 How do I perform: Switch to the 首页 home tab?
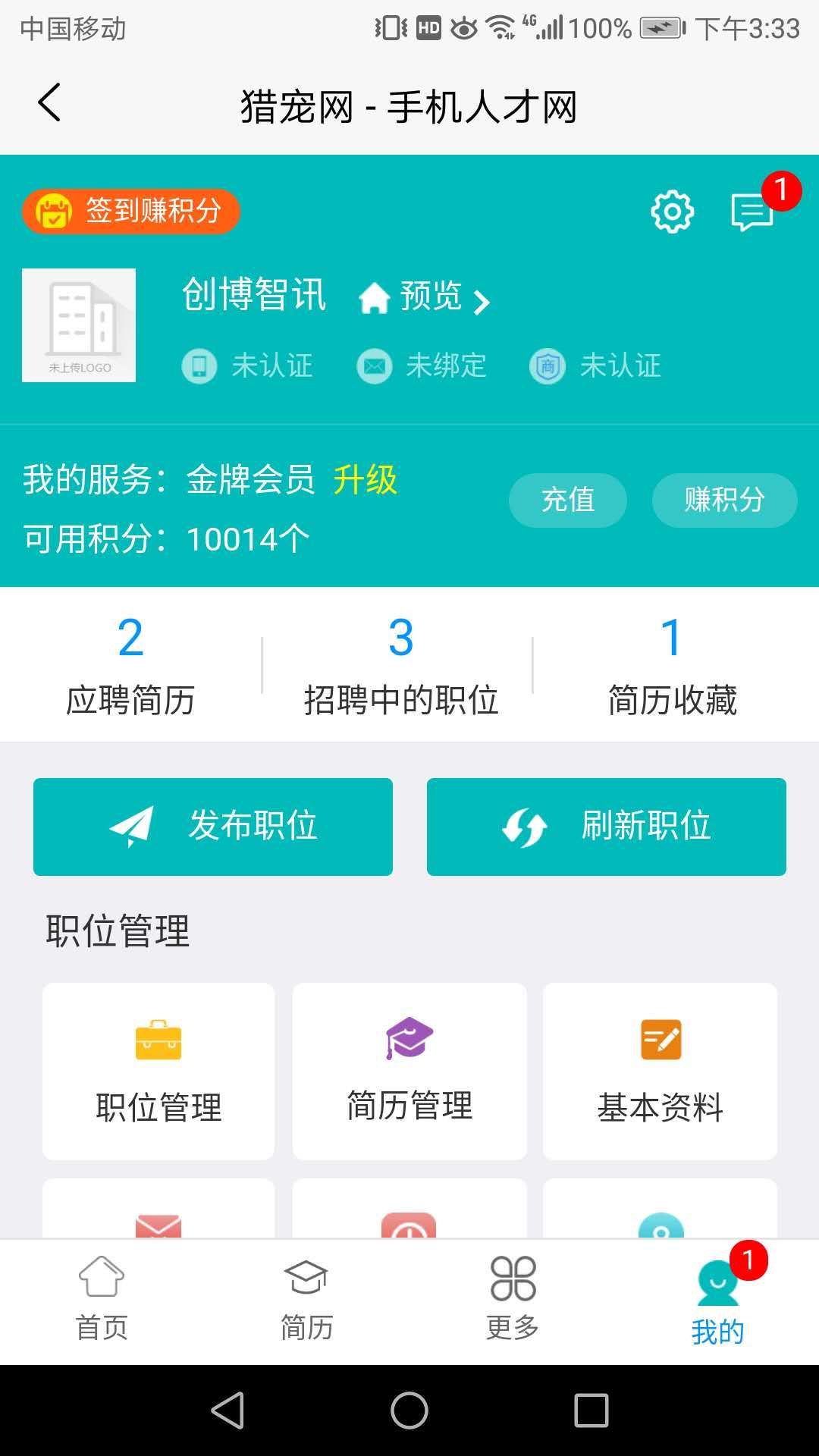(102, 1298)
